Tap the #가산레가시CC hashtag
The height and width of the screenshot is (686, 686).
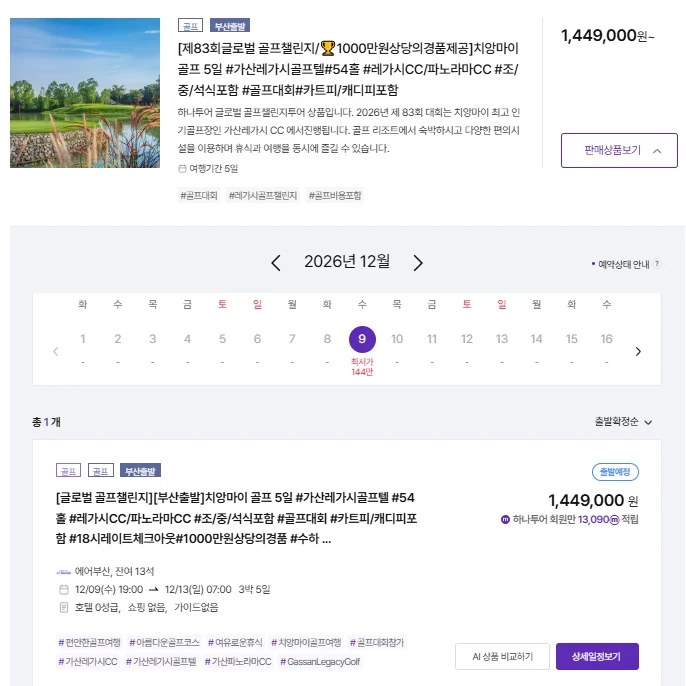point(88,662)
